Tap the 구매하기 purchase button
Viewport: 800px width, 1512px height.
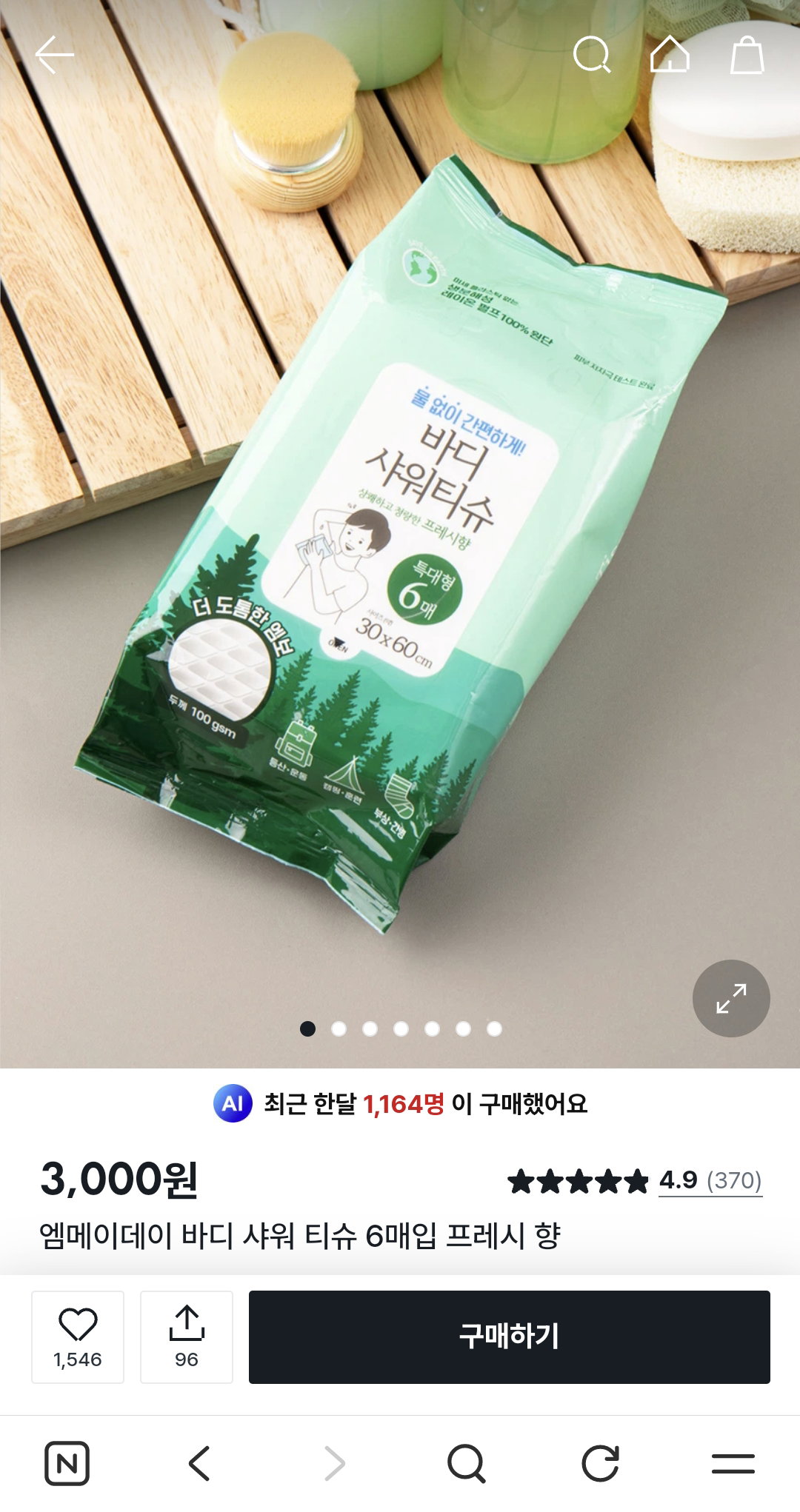click(x=510, y=1337)
